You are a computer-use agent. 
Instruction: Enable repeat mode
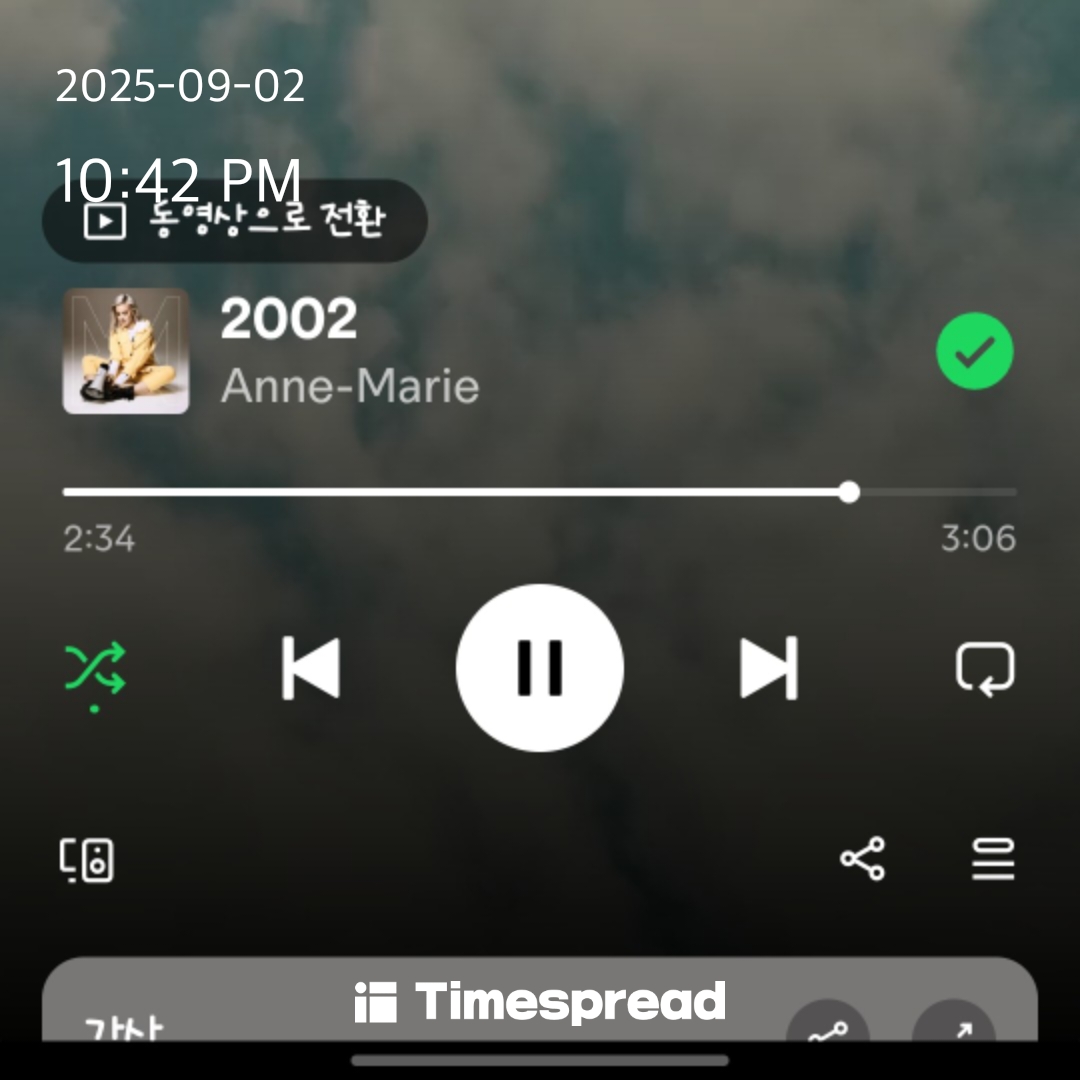(985, 668)
